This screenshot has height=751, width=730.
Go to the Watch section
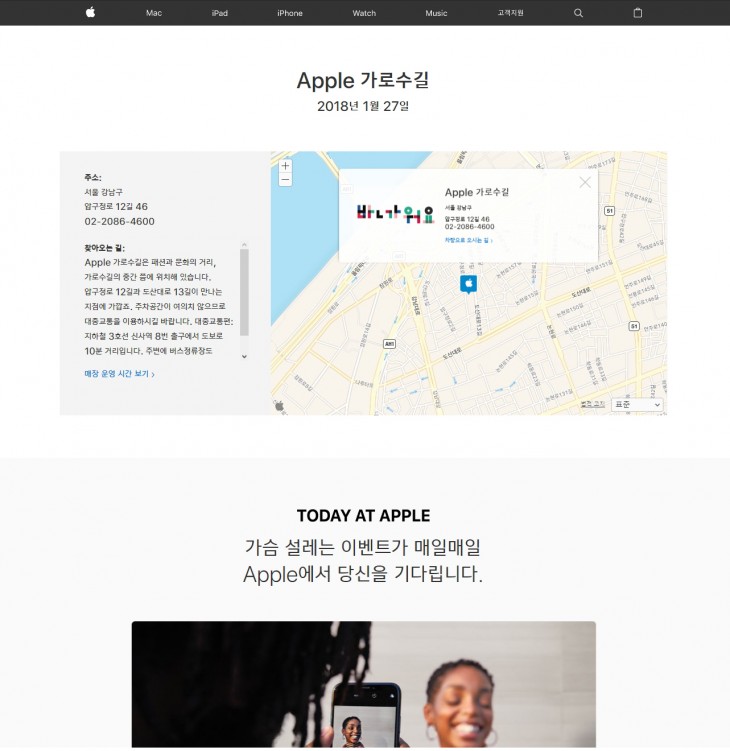coord(364,13)
